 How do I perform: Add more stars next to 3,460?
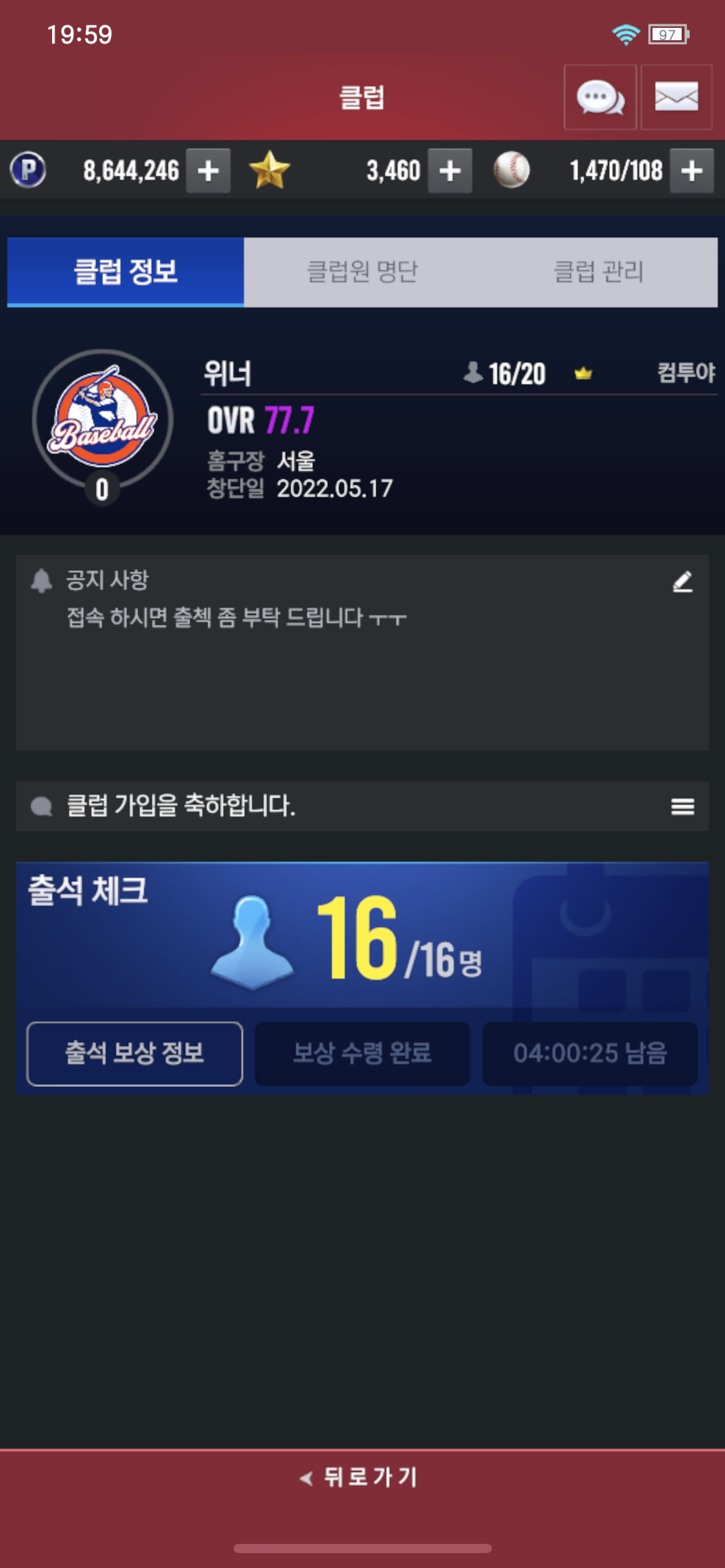450,170
